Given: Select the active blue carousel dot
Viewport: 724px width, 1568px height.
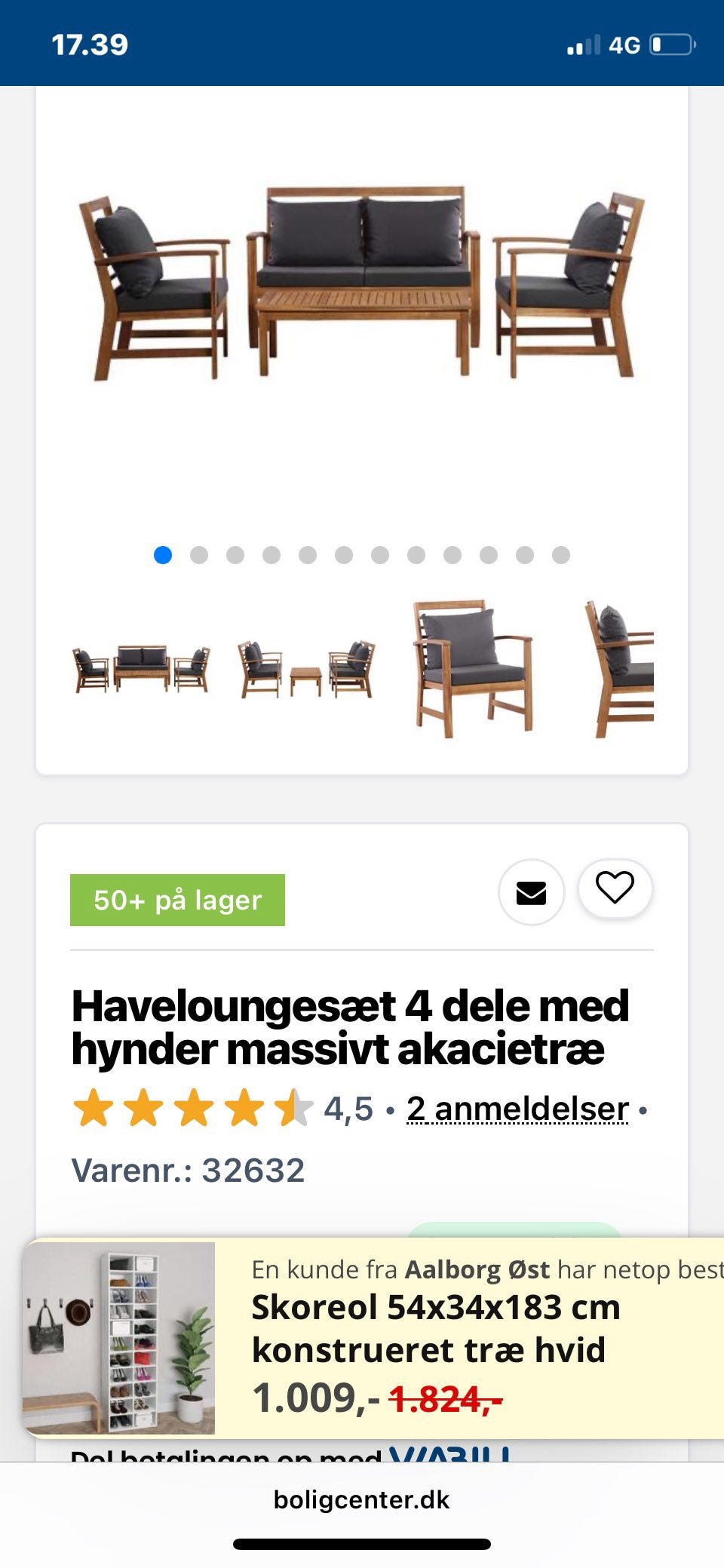Looking at the screenshot, I should coord(163,555).
